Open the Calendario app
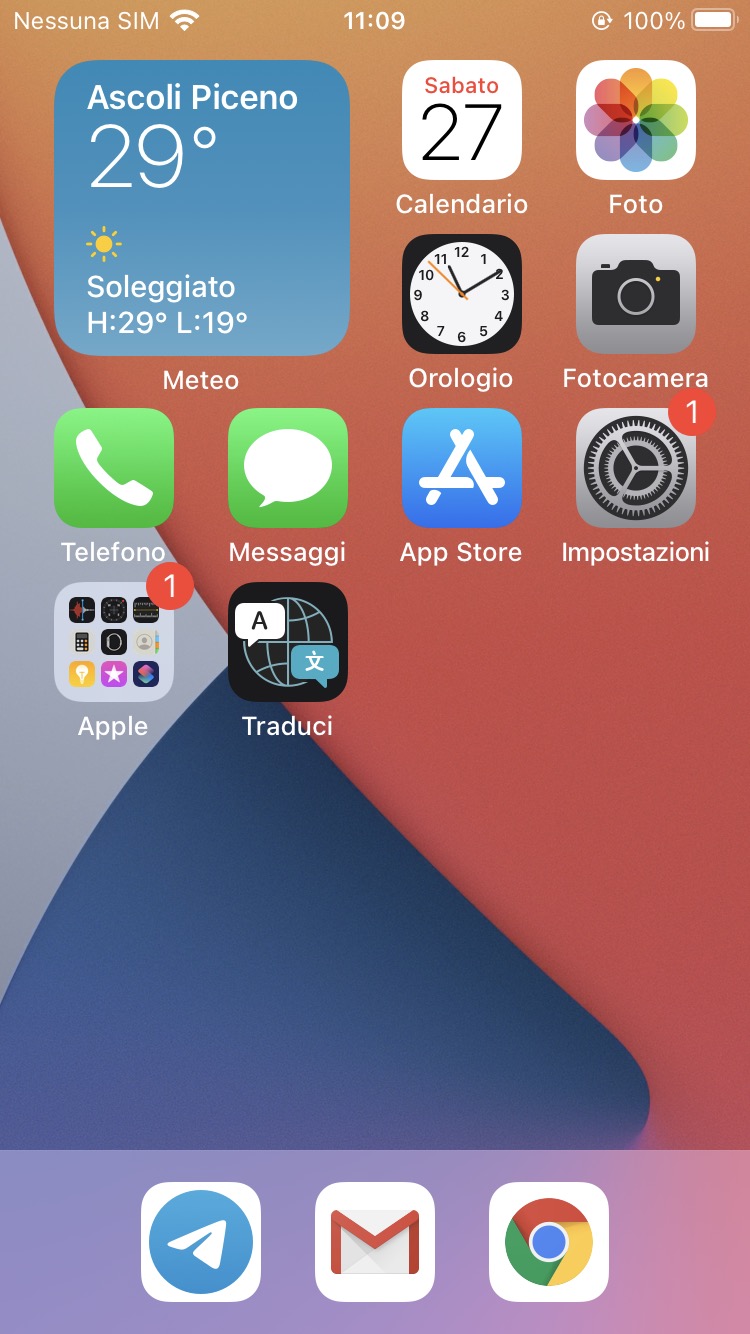The height and width of the screenshot is (1334, 750). coord(461,120)
